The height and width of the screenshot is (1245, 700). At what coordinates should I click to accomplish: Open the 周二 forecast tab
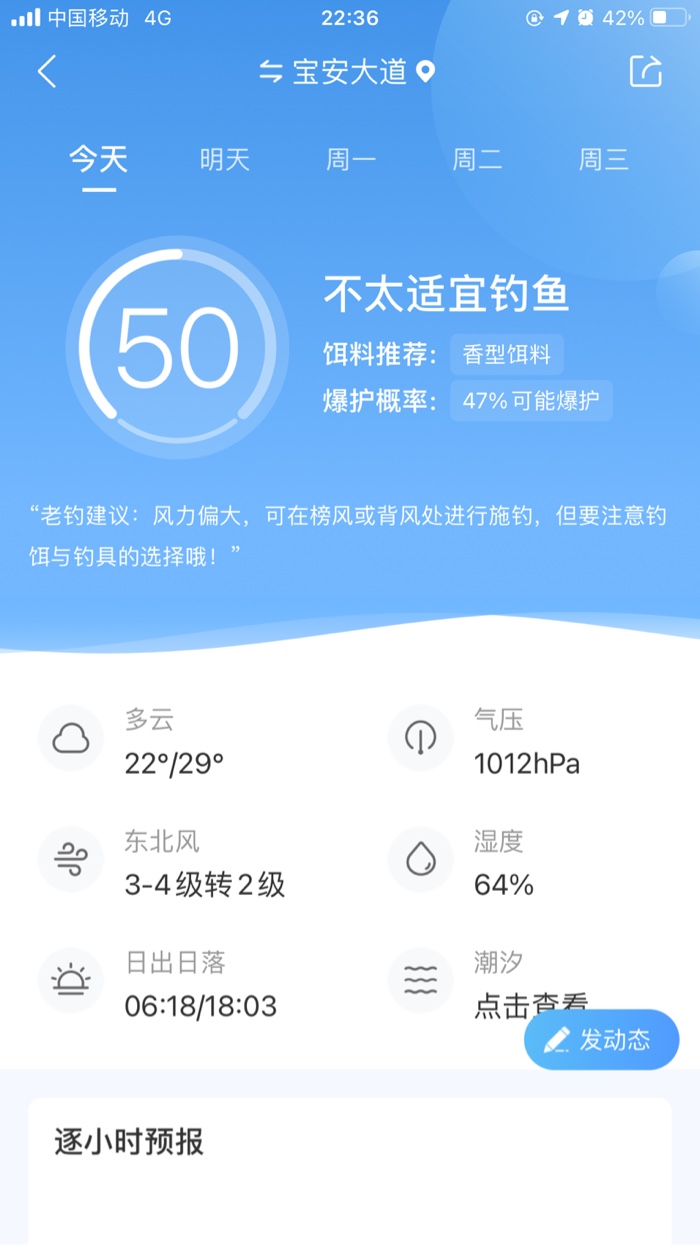coord(477,159)
